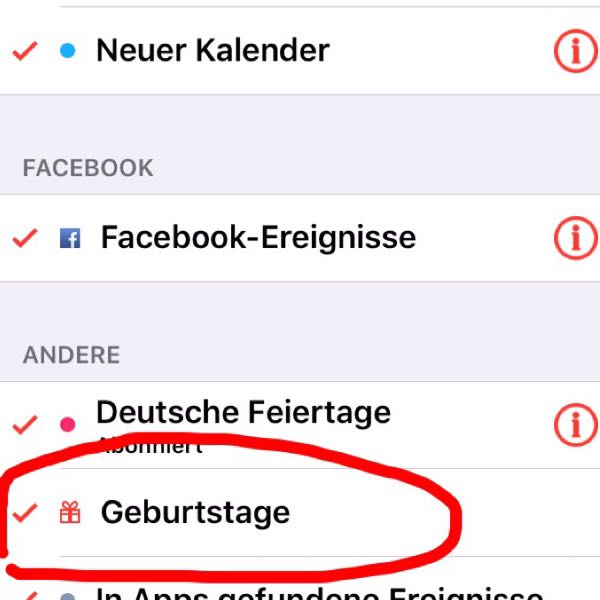
Task: Toggle Facebook-Ereignisse calendar visibility
Action: [24, 239]
